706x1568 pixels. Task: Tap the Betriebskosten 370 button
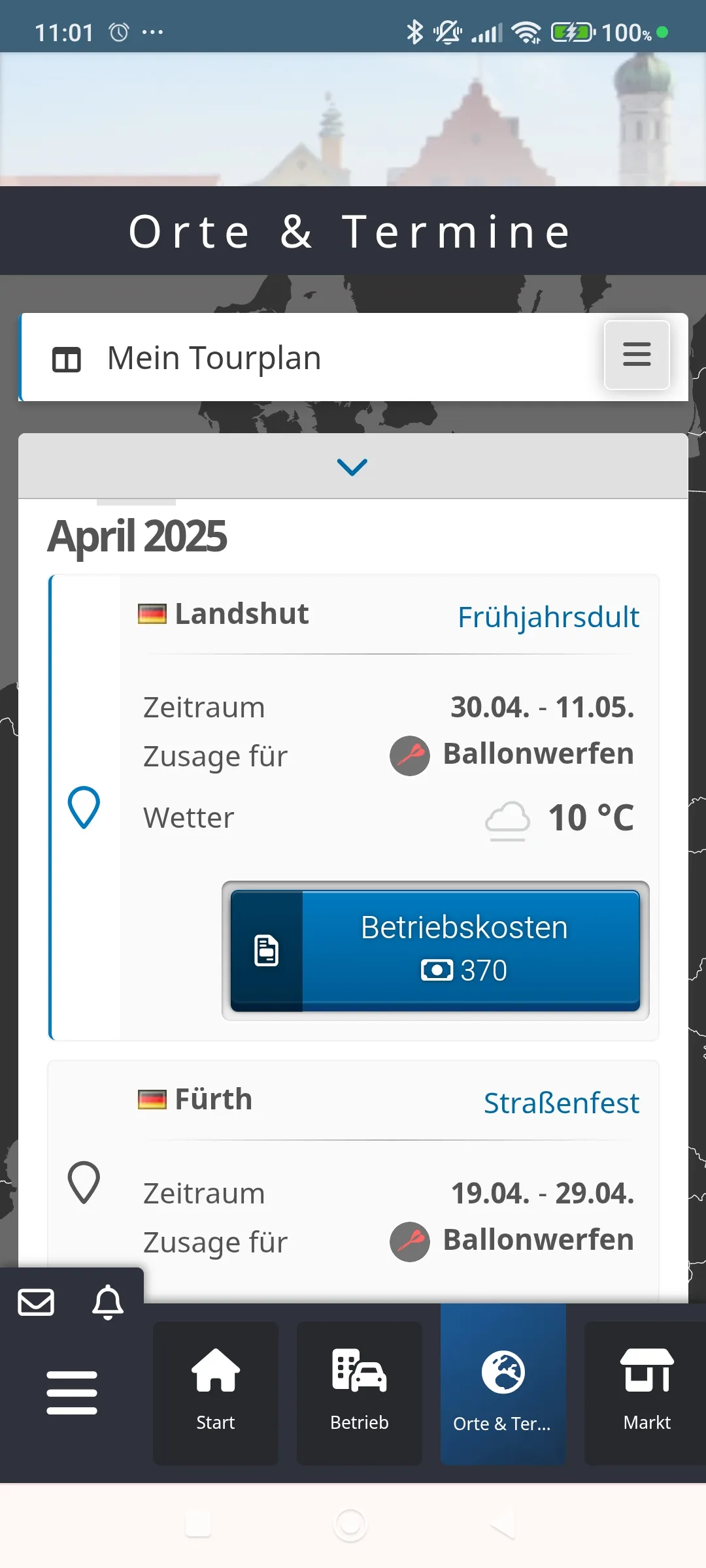pos(435,951)
